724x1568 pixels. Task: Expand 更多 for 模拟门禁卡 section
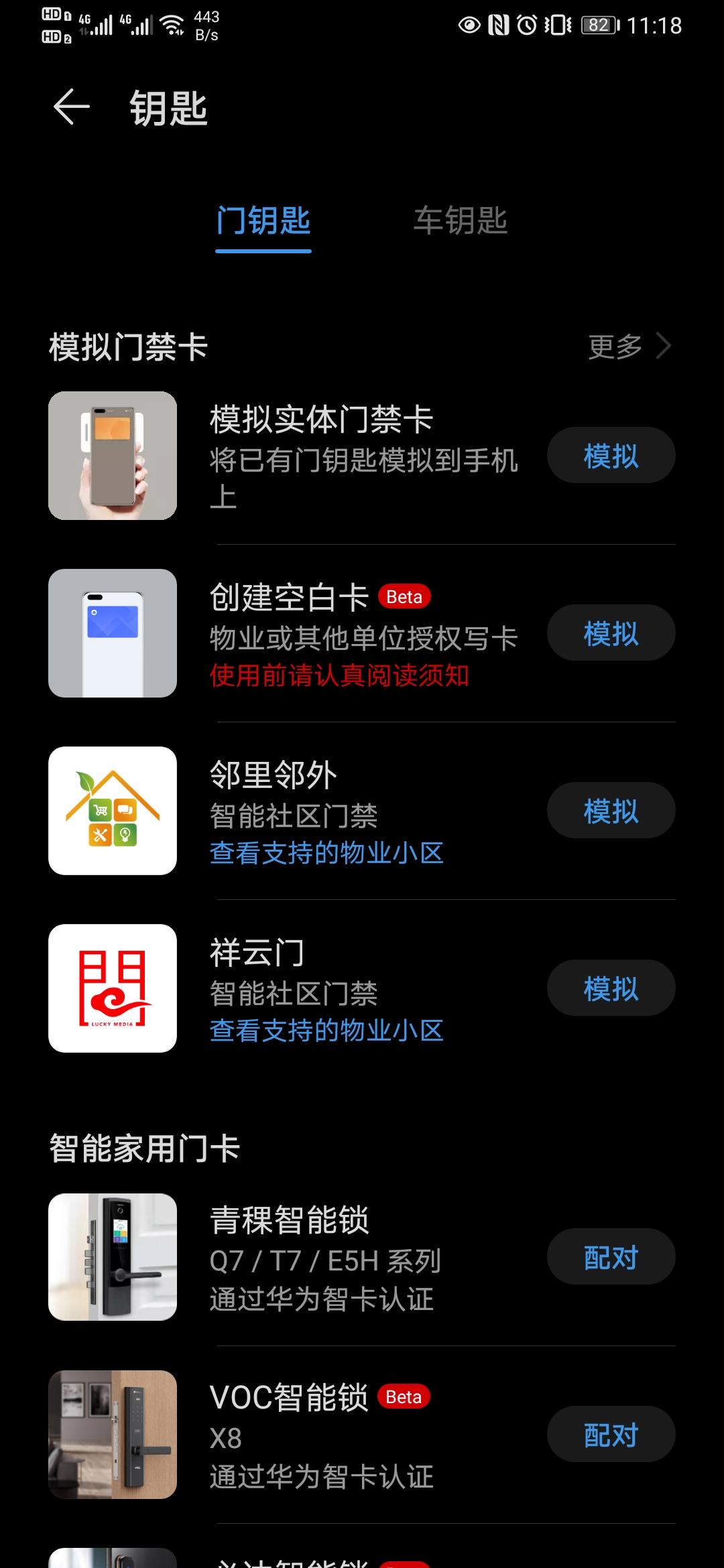[627, 346]
